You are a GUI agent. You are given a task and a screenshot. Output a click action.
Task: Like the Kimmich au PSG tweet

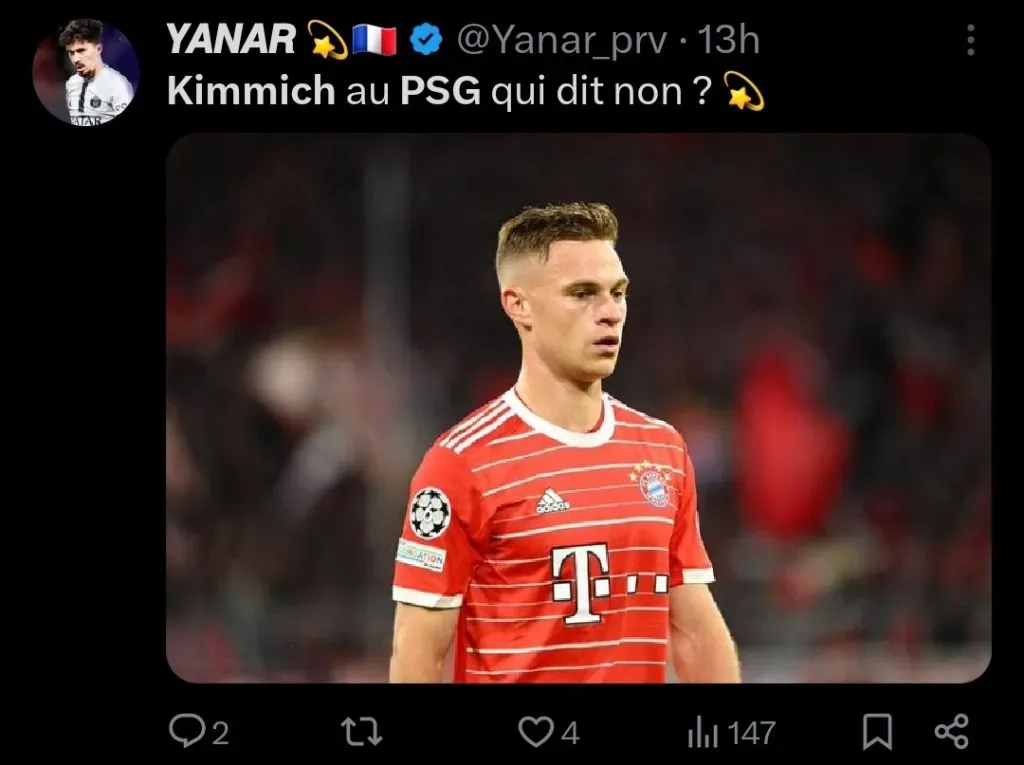[x=536, y=732]
